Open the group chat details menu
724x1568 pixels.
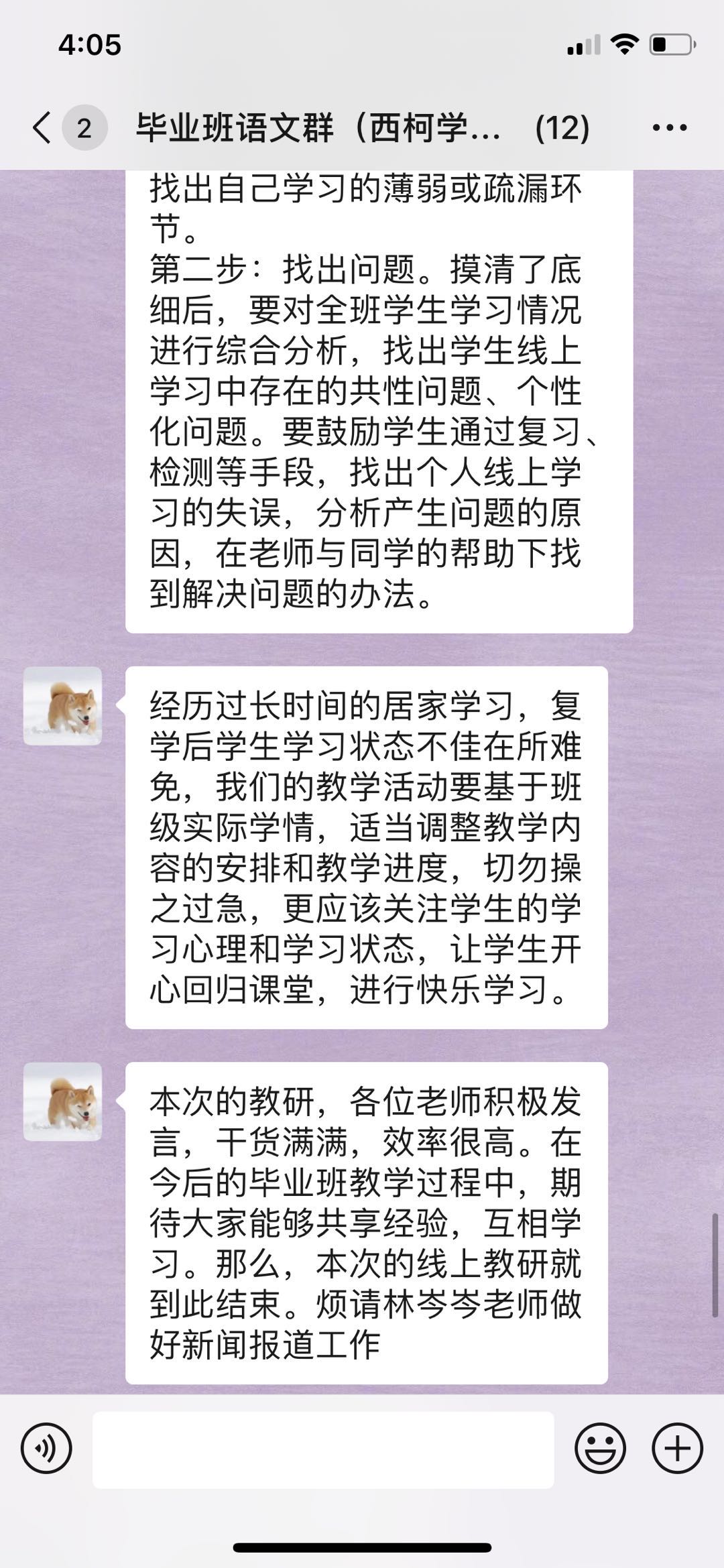coord(670,127)
